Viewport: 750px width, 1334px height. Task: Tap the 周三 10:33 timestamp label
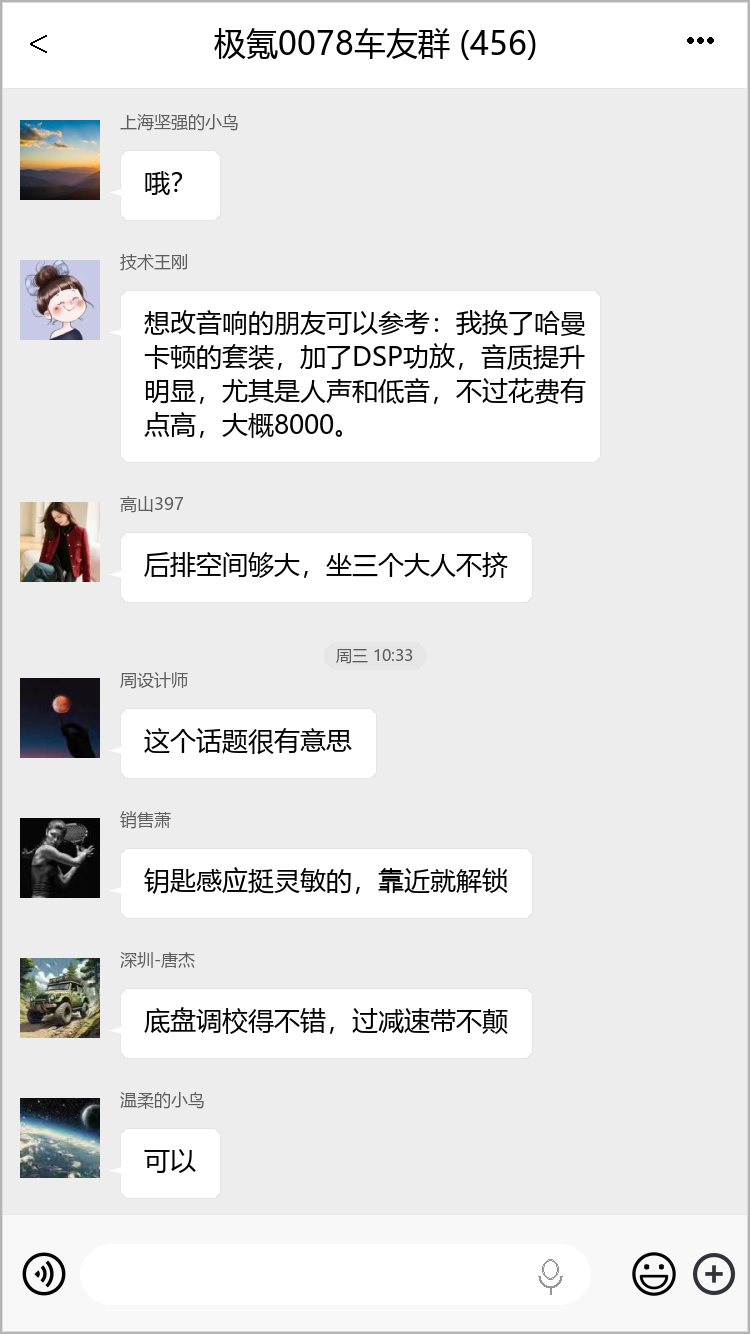[374, 656]
